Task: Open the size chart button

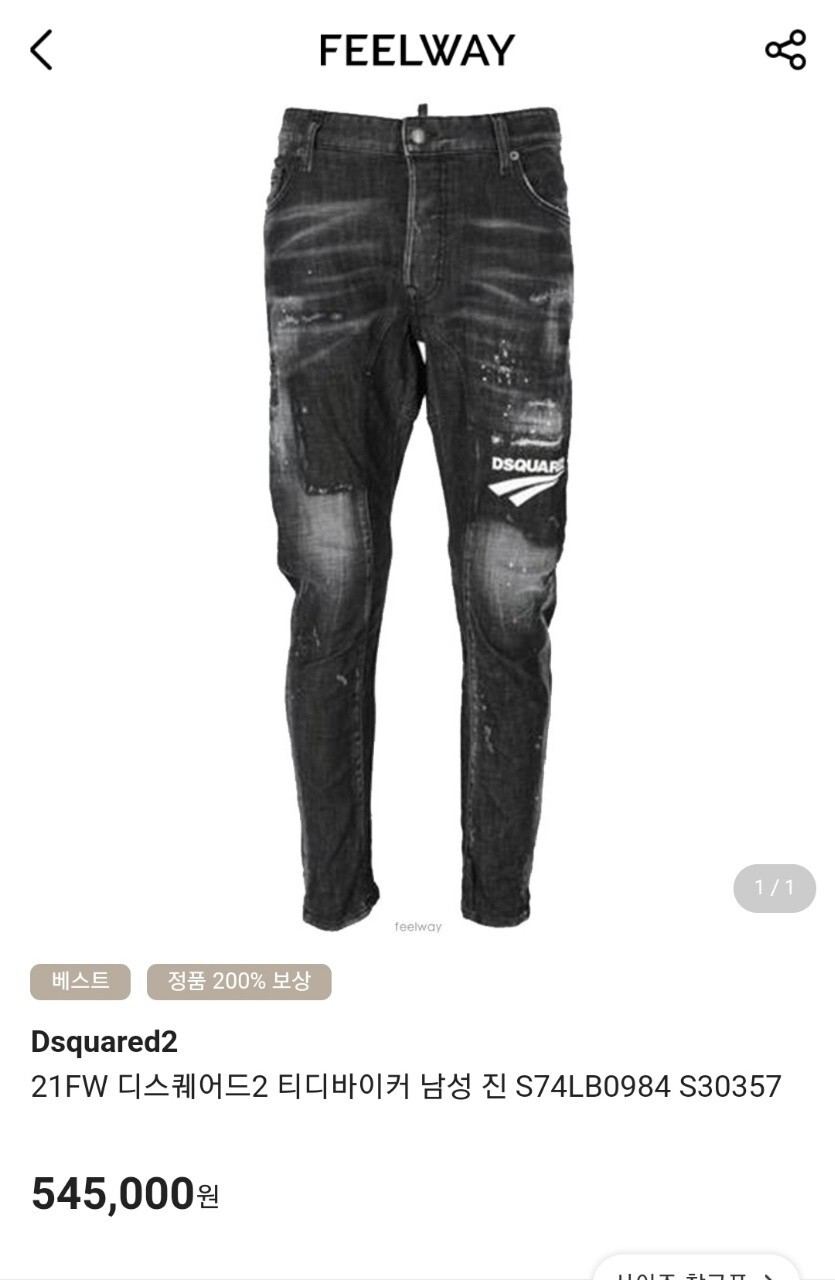Action: pyautogui.click(x=696, y=1268)
